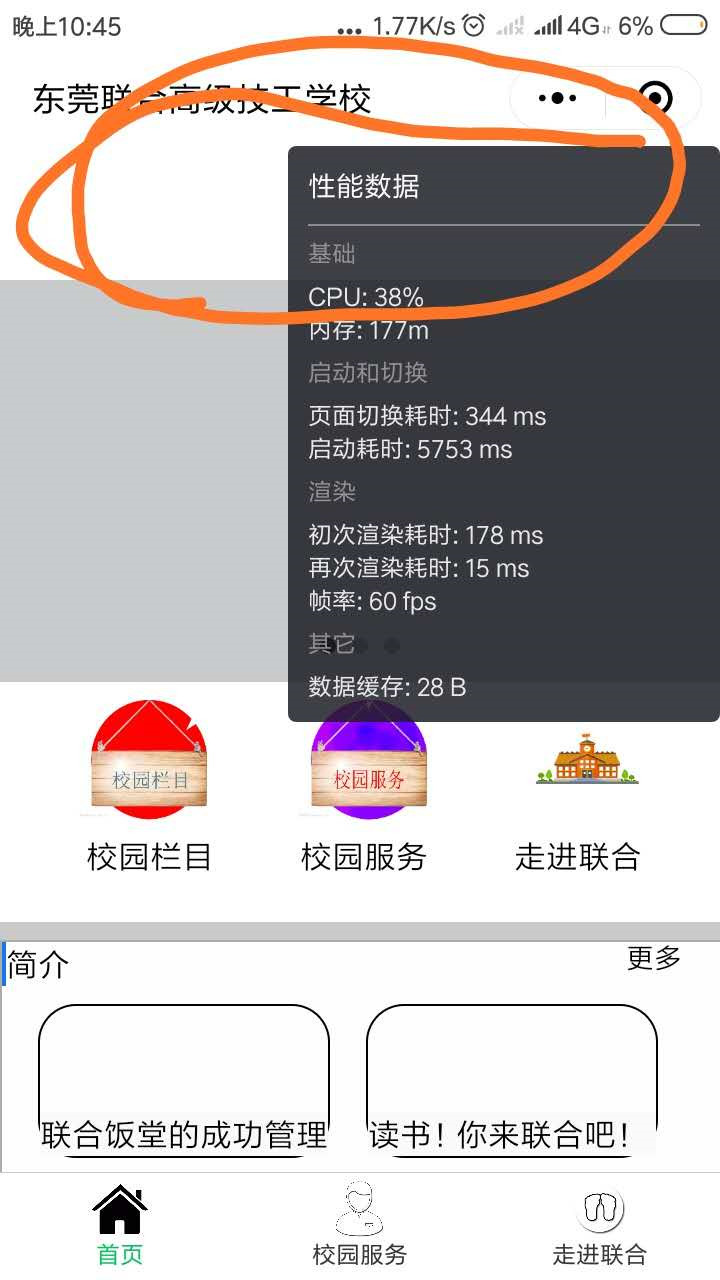Switch to the 走进联合 bottom tab
The image size is (720, 1280).
(600, 1226)
